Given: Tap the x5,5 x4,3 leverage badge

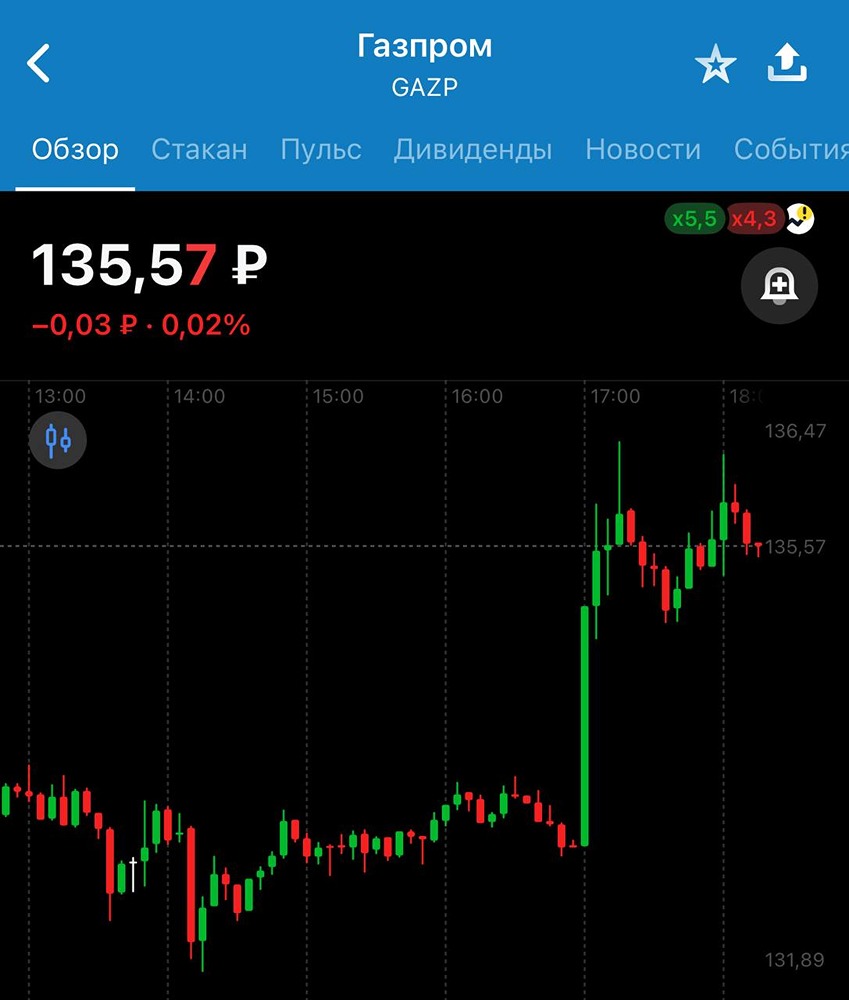Looking at the screenshot, I should (725, 219).
